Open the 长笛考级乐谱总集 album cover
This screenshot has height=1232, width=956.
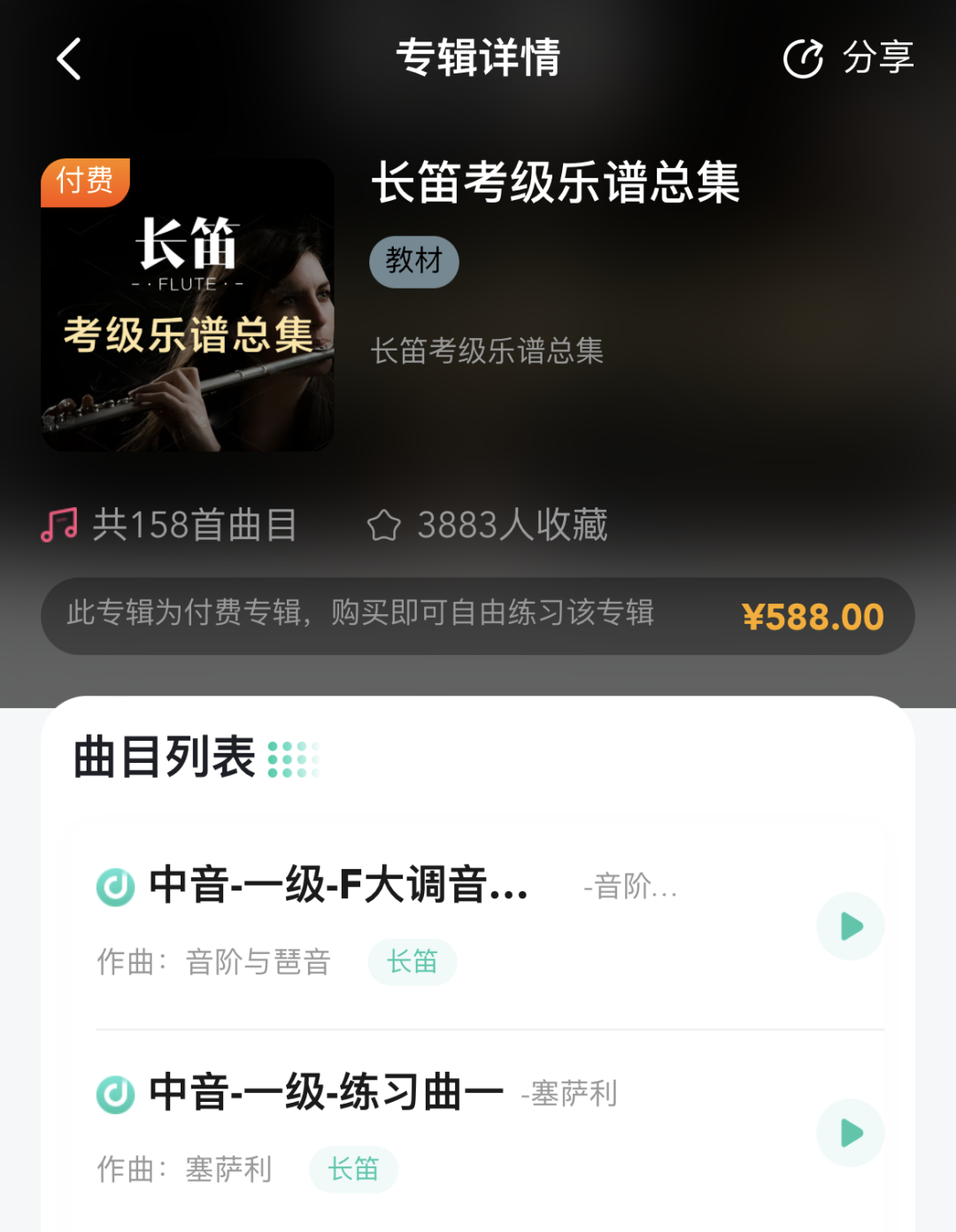tap(188, 305)
